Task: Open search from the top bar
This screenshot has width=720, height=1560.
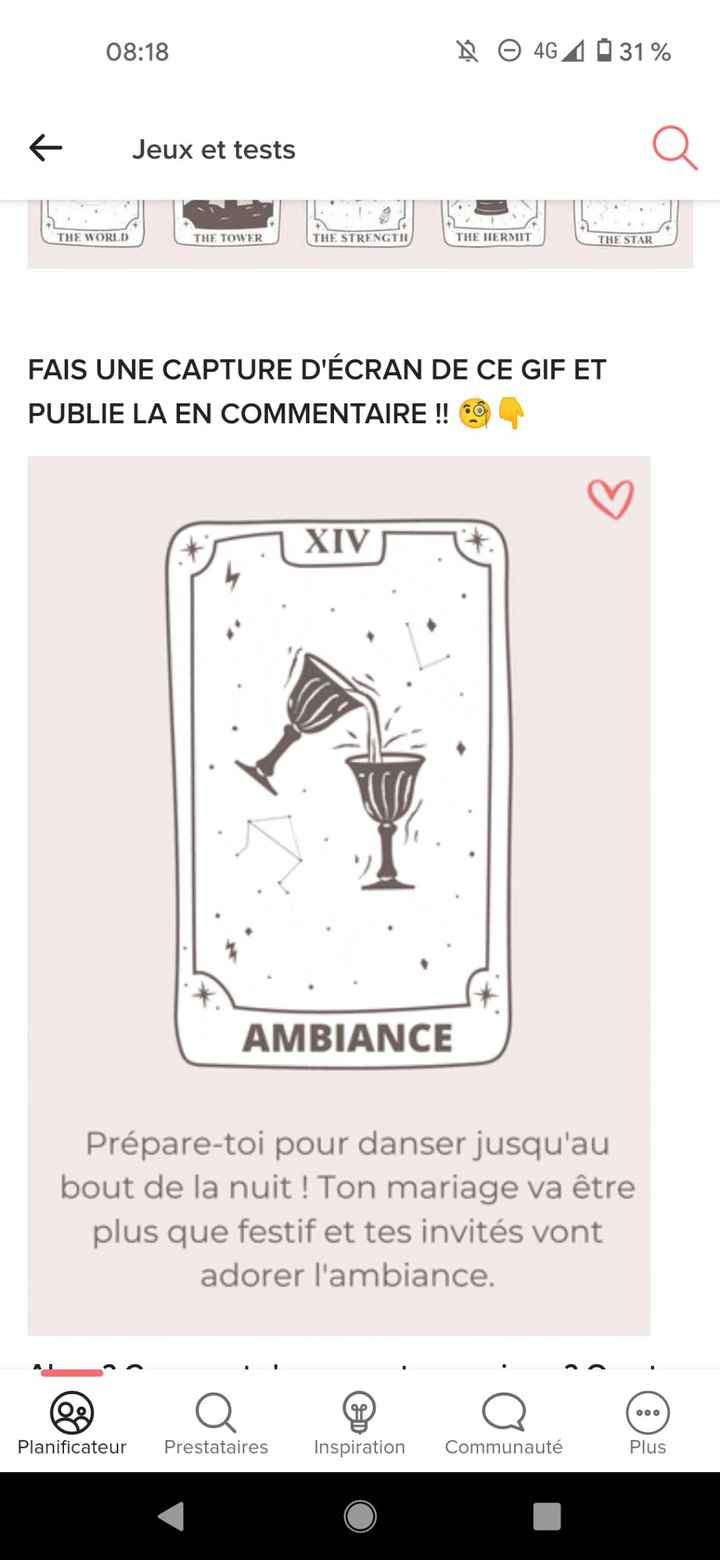Action: tap(674, 148)
